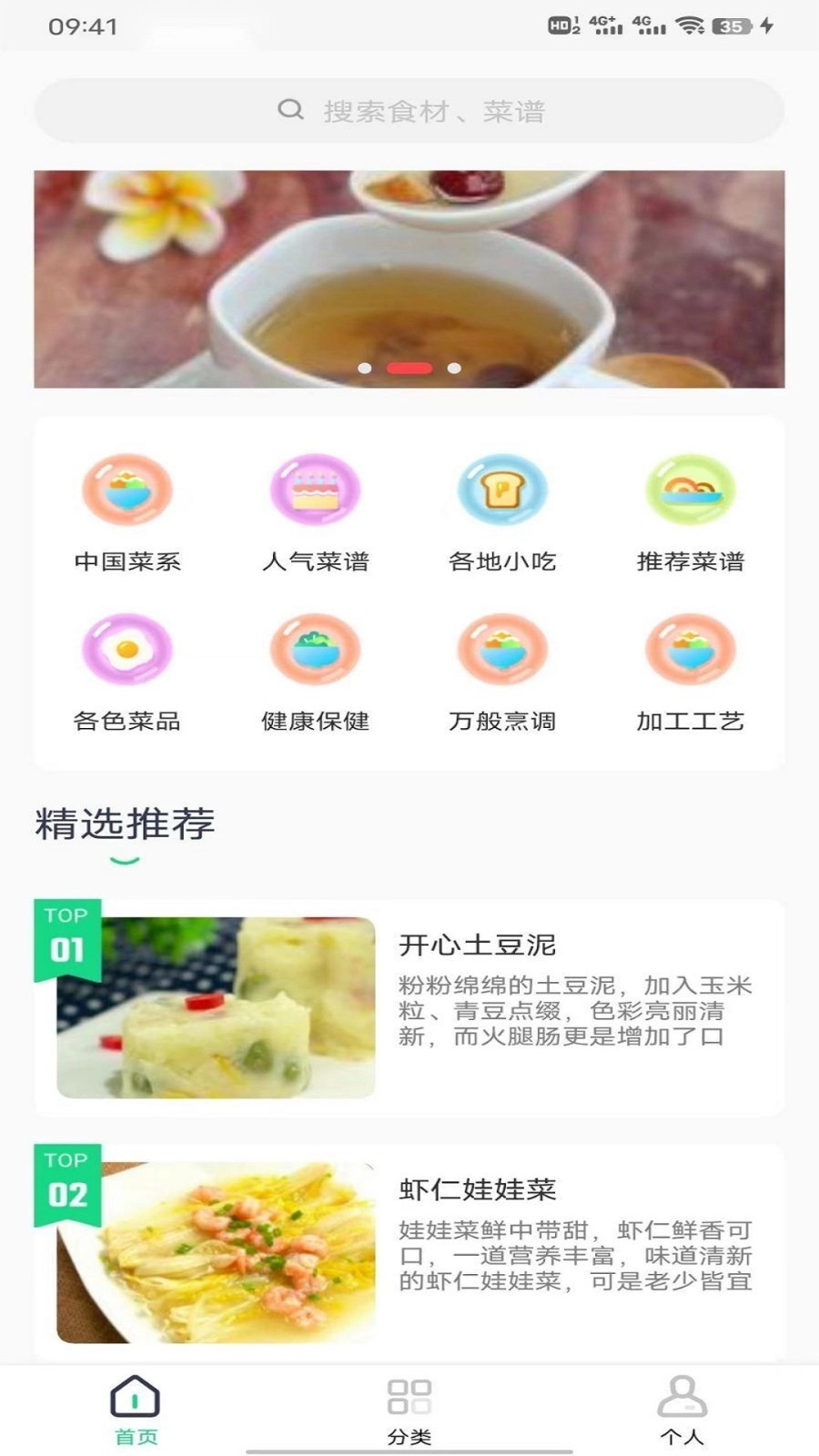Image resolution: width=819 pixels, height=1456 pixels.
Task: Switch to the 分类 tab
Action: click(x=409, y=1410)
